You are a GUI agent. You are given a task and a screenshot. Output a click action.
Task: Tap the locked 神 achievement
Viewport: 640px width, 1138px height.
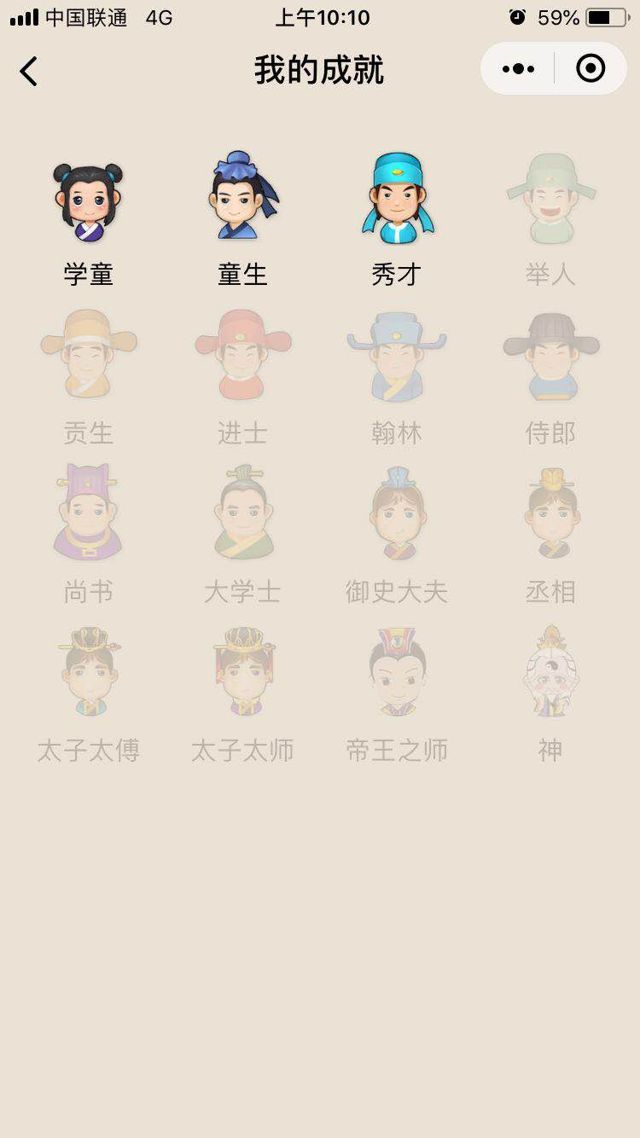(551, 672)
